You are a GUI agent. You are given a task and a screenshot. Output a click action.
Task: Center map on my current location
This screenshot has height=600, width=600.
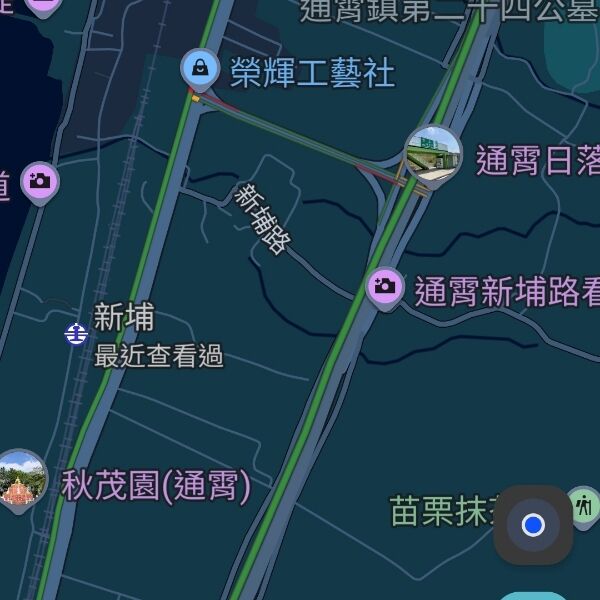click(533, 525)
